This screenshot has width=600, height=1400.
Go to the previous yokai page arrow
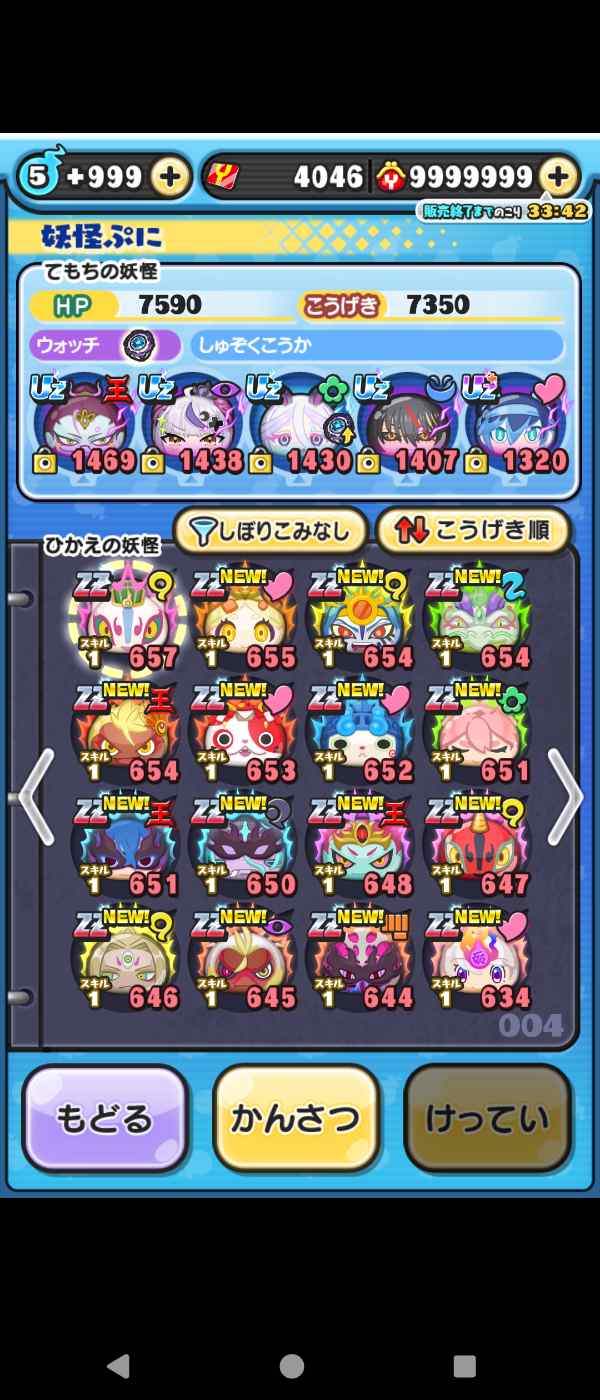pyautogui.click(x=36, y=798)
